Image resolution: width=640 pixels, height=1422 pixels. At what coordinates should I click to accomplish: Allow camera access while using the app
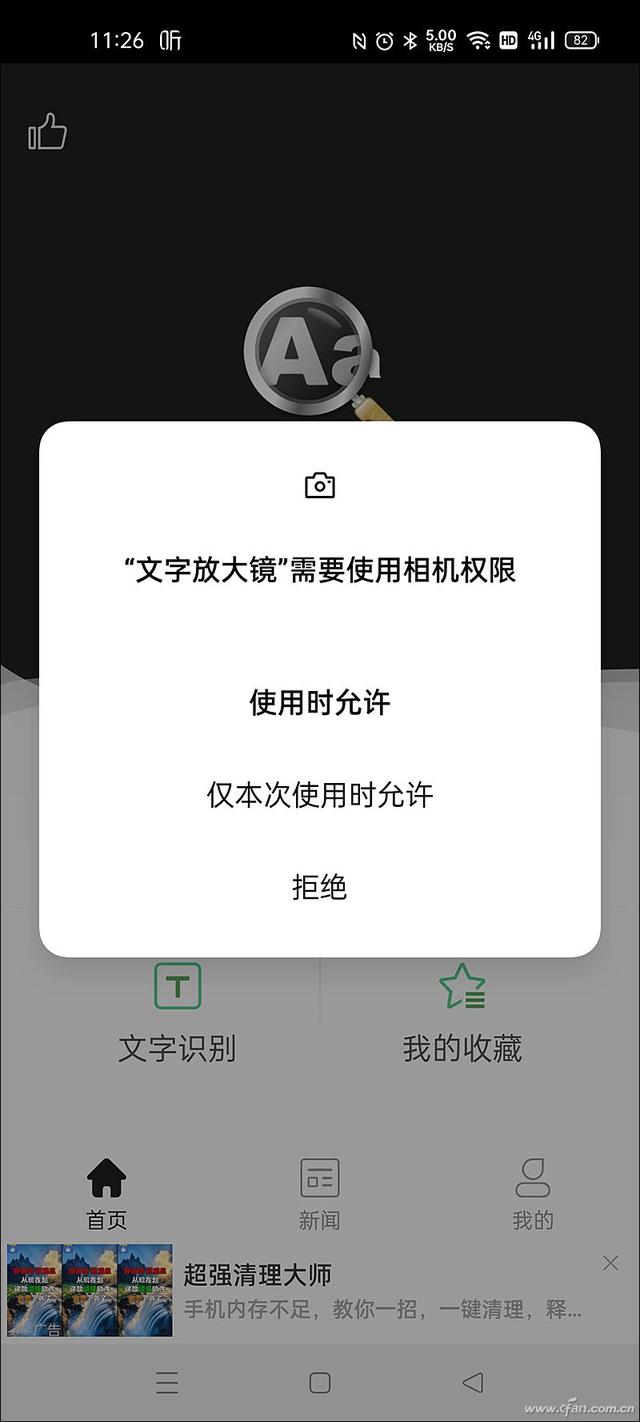point(319,703)
